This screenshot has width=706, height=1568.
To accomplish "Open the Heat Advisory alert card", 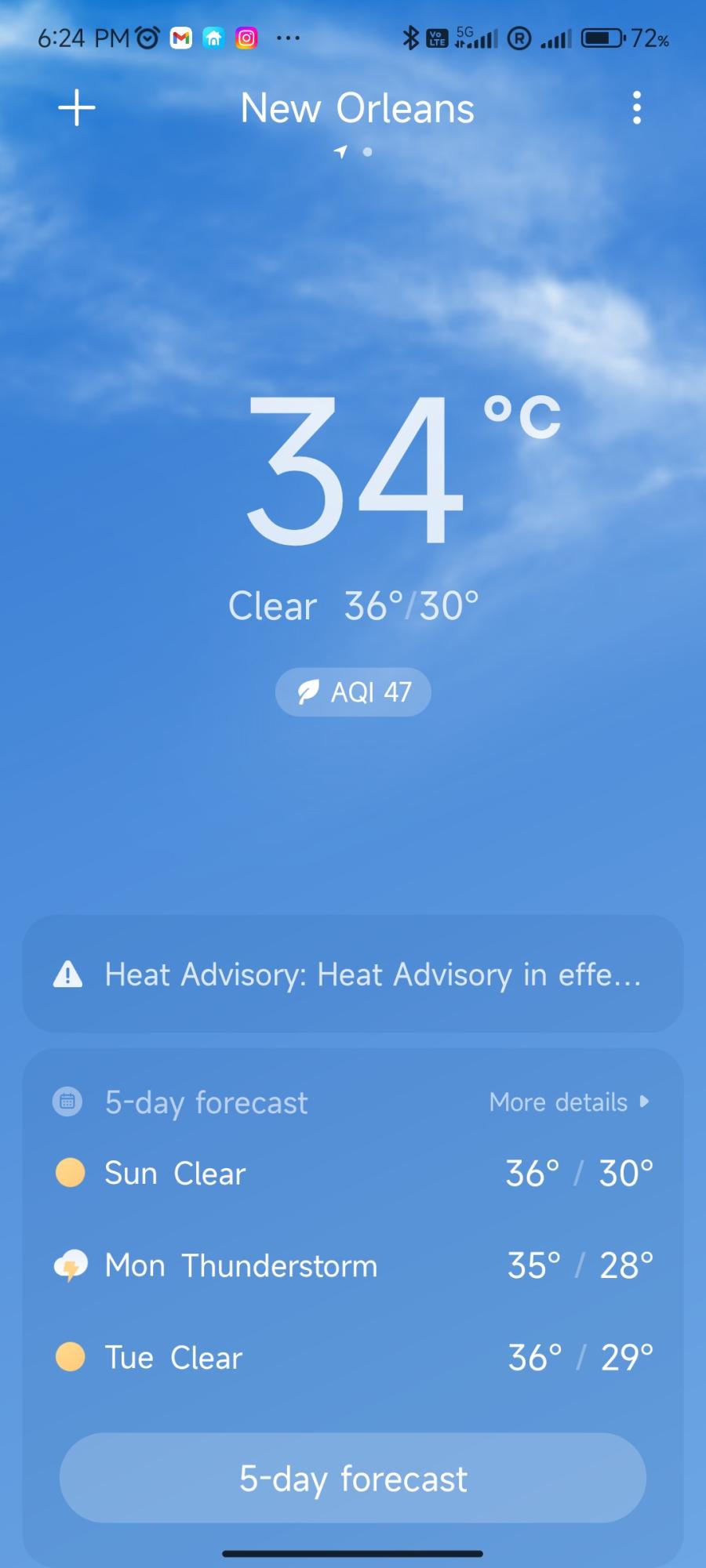I will coord(353,975).
